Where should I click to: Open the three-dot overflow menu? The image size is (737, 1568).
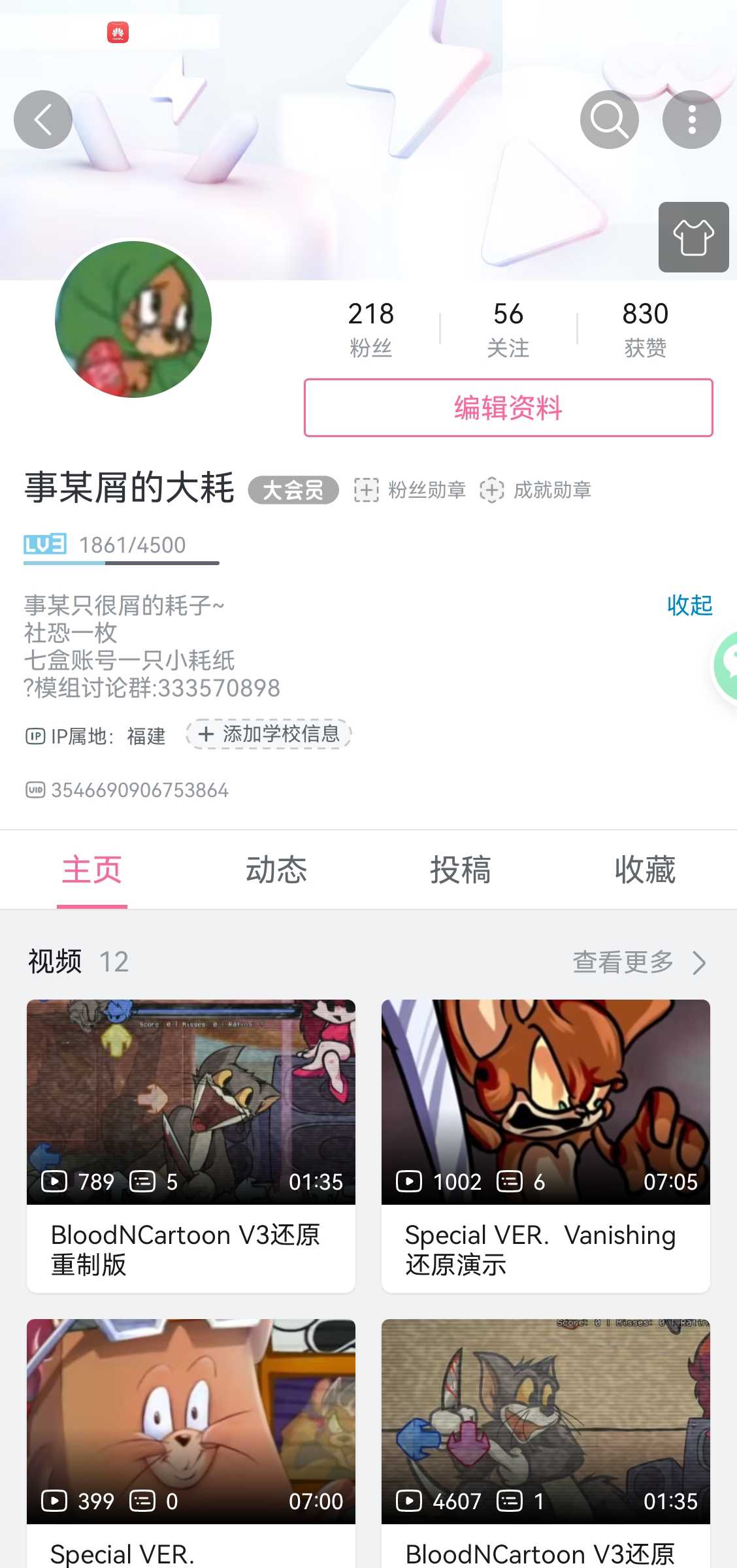(691, 120)
